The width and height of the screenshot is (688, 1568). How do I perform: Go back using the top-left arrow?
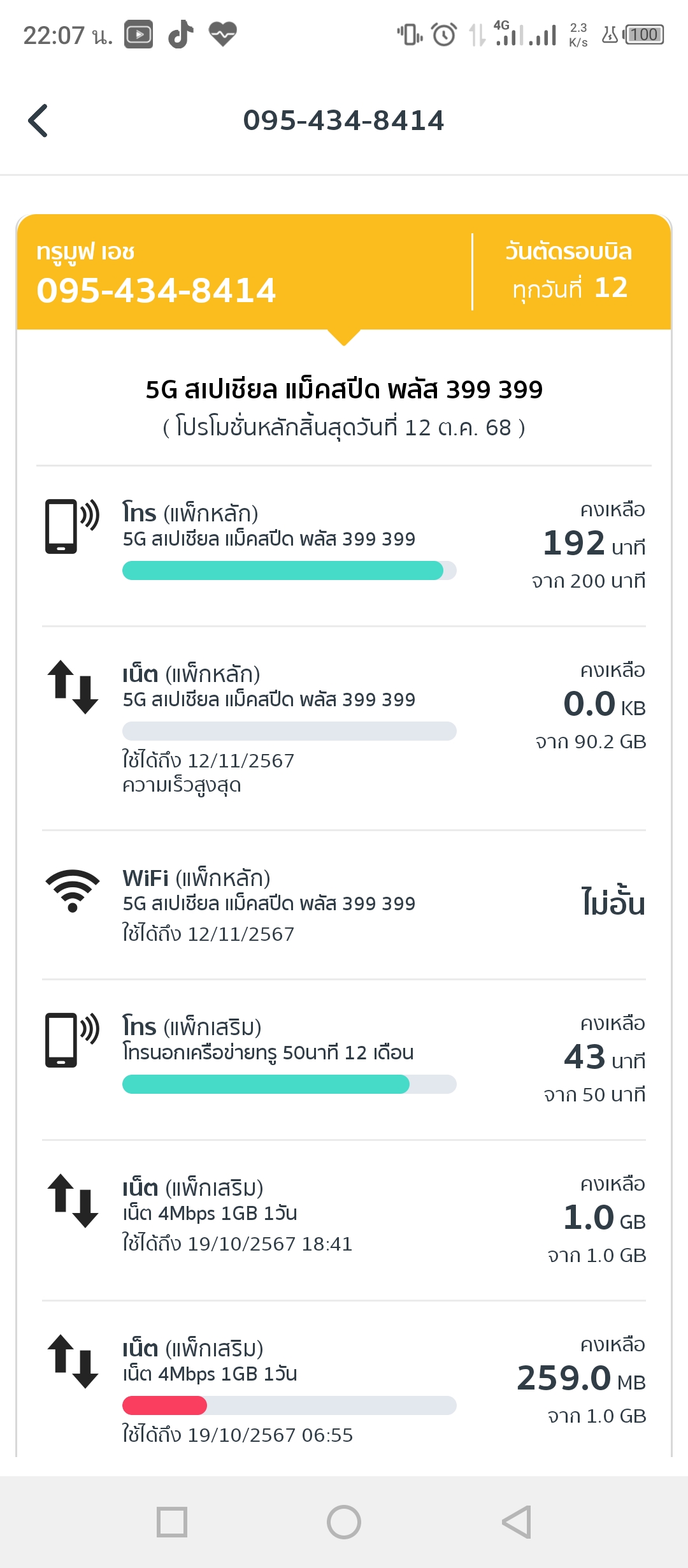click(x=38, y=120)
